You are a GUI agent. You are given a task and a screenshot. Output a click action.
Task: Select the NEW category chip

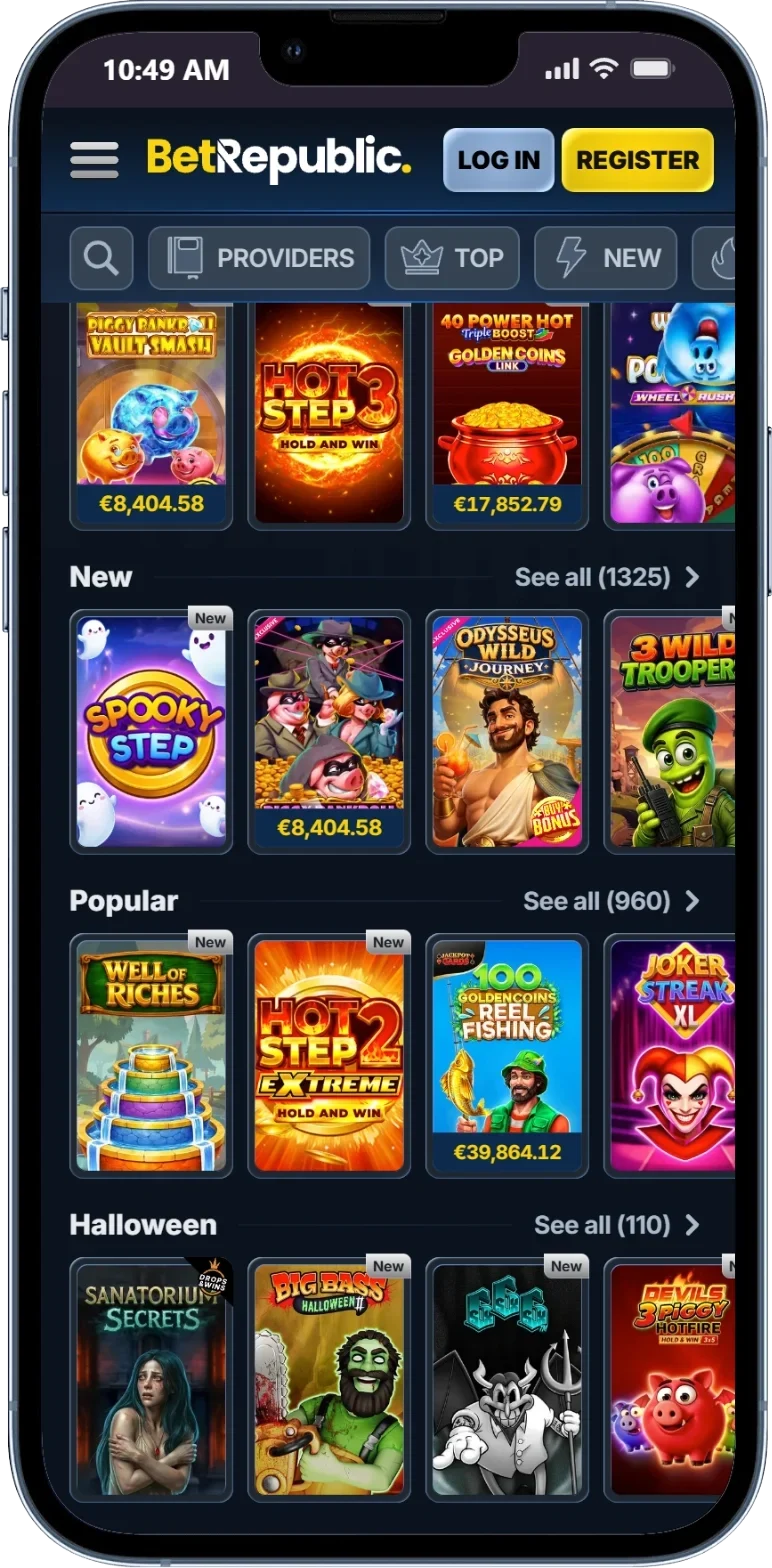(605, 258)
